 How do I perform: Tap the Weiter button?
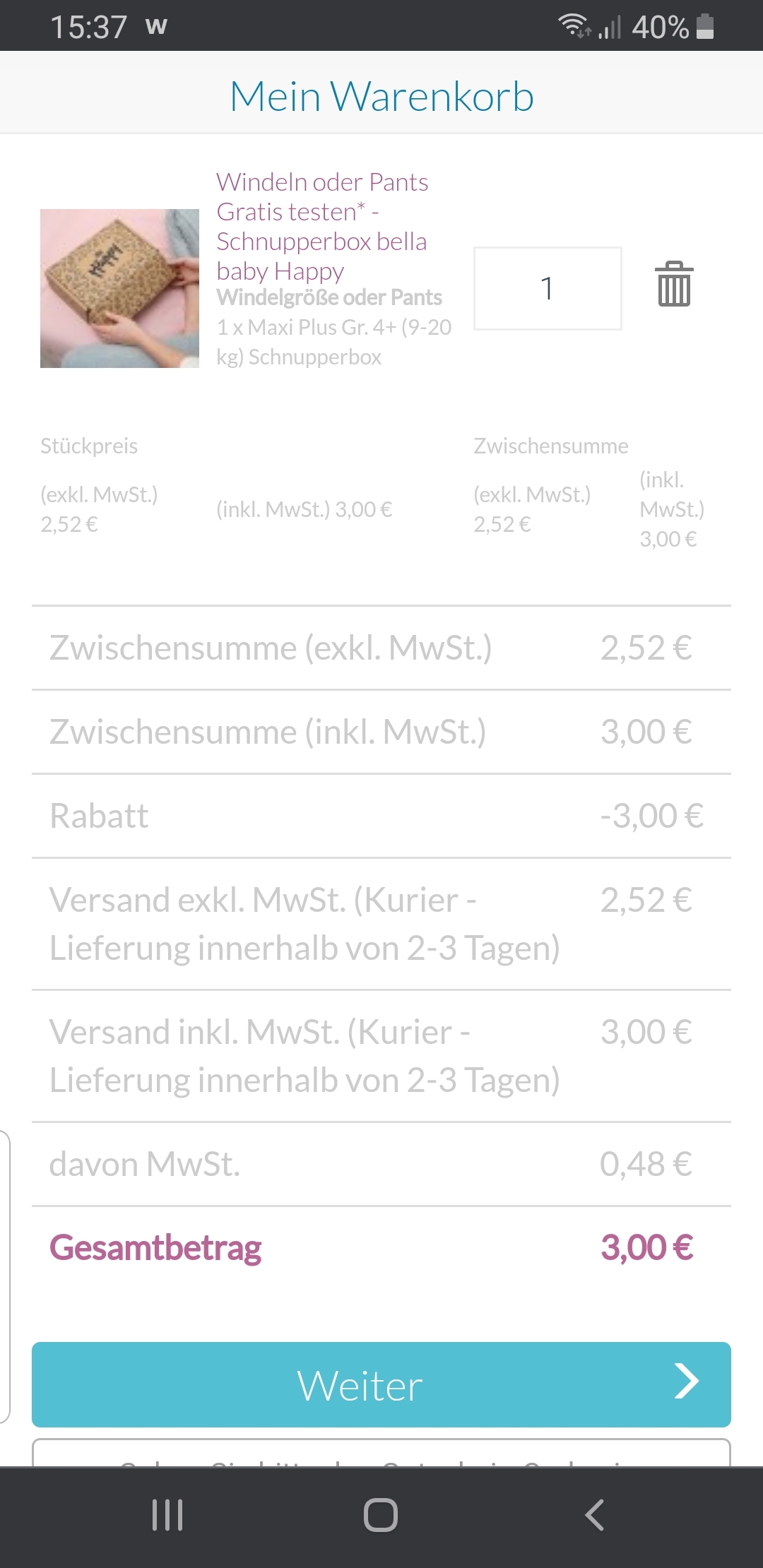pos(381,1384)
